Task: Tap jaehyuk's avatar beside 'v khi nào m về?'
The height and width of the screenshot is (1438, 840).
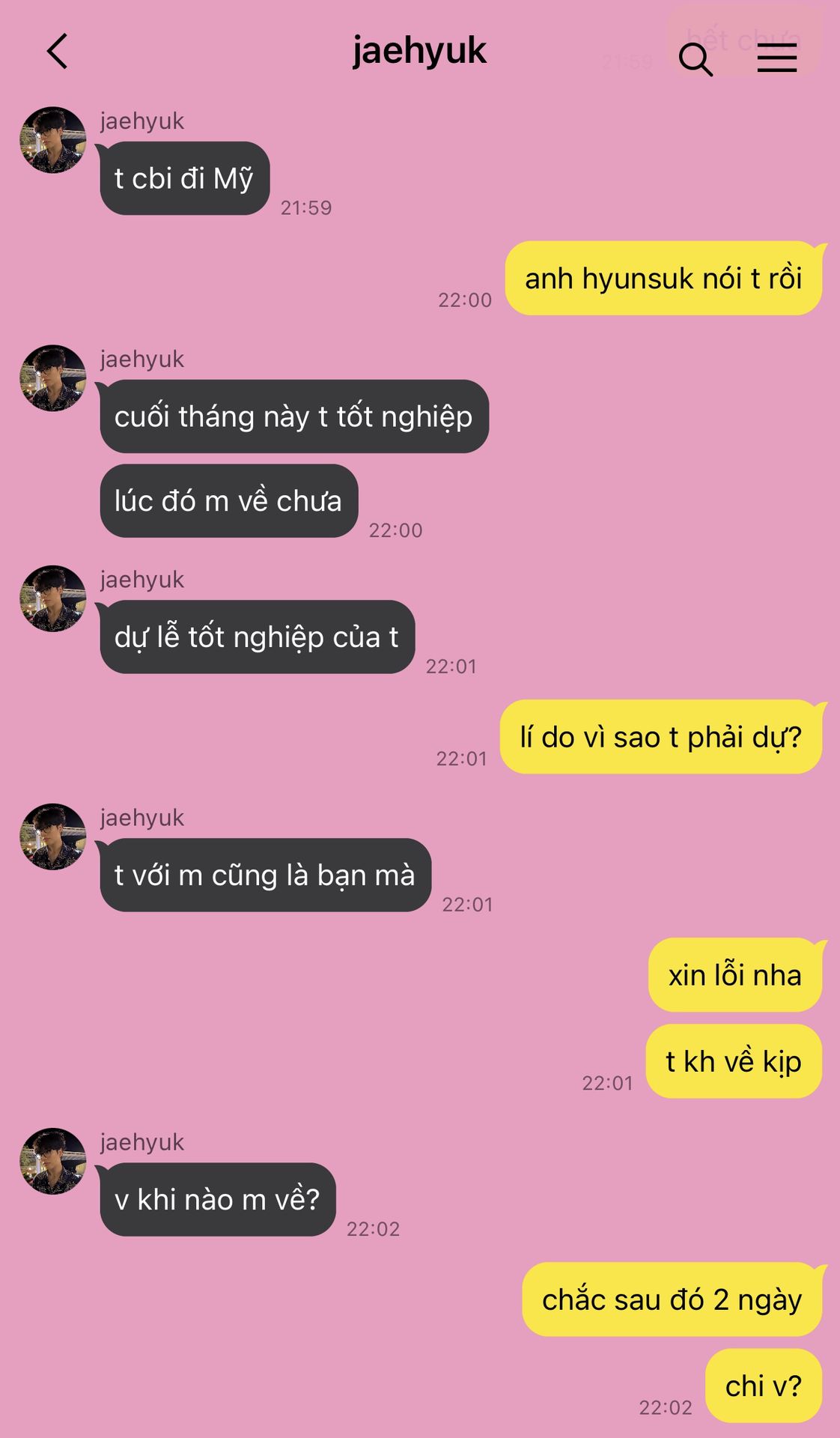Action: [53, 1161]
